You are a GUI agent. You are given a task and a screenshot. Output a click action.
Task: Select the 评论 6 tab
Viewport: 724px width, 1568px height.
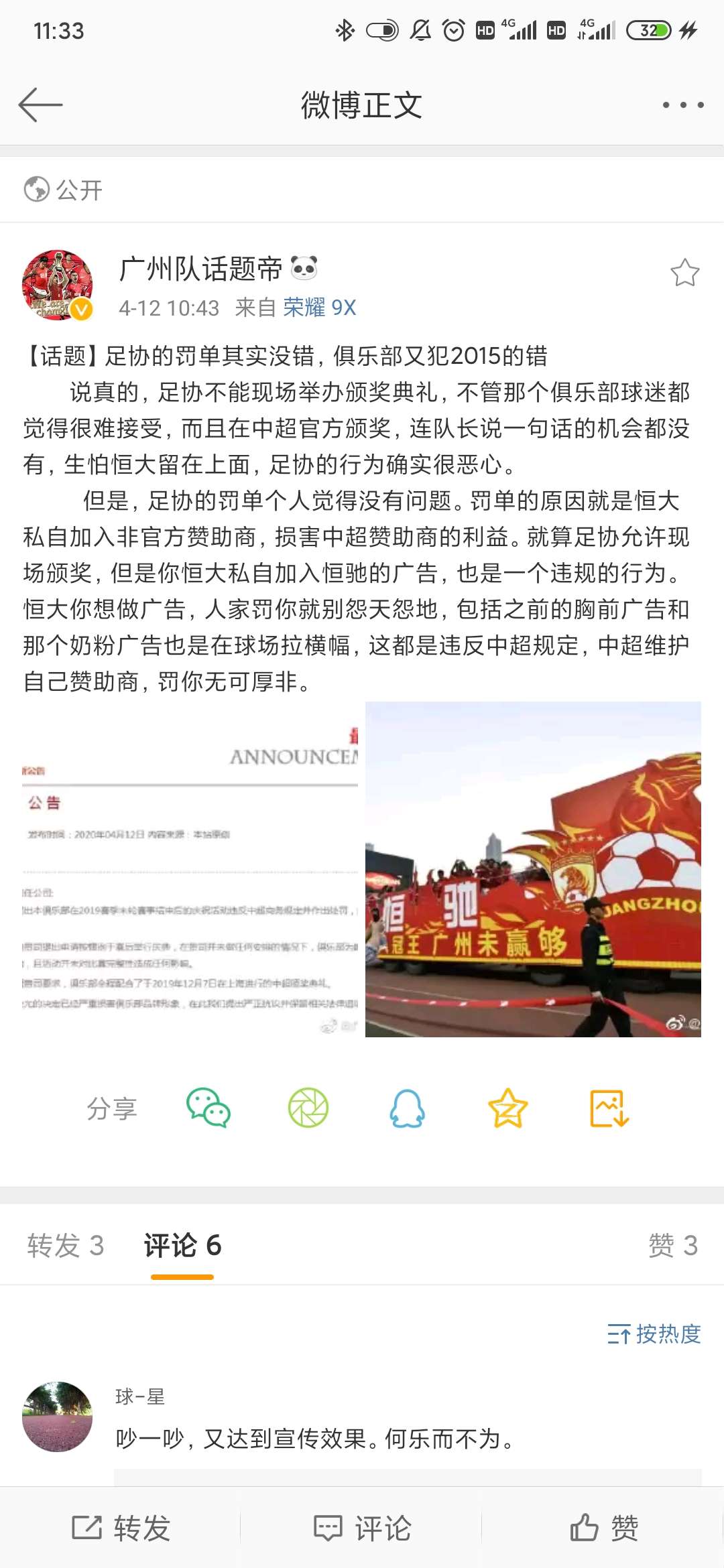click(182, 1245)
